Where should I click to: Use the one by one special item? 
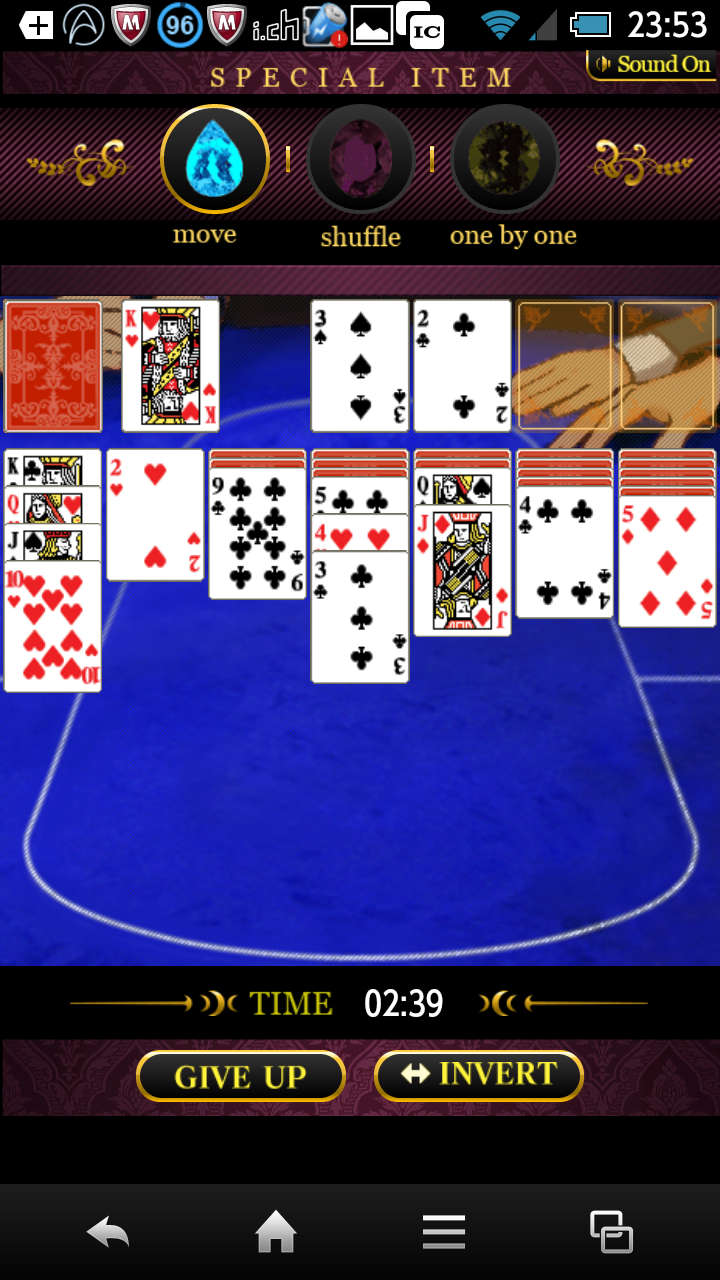click(x=505, y=160)
